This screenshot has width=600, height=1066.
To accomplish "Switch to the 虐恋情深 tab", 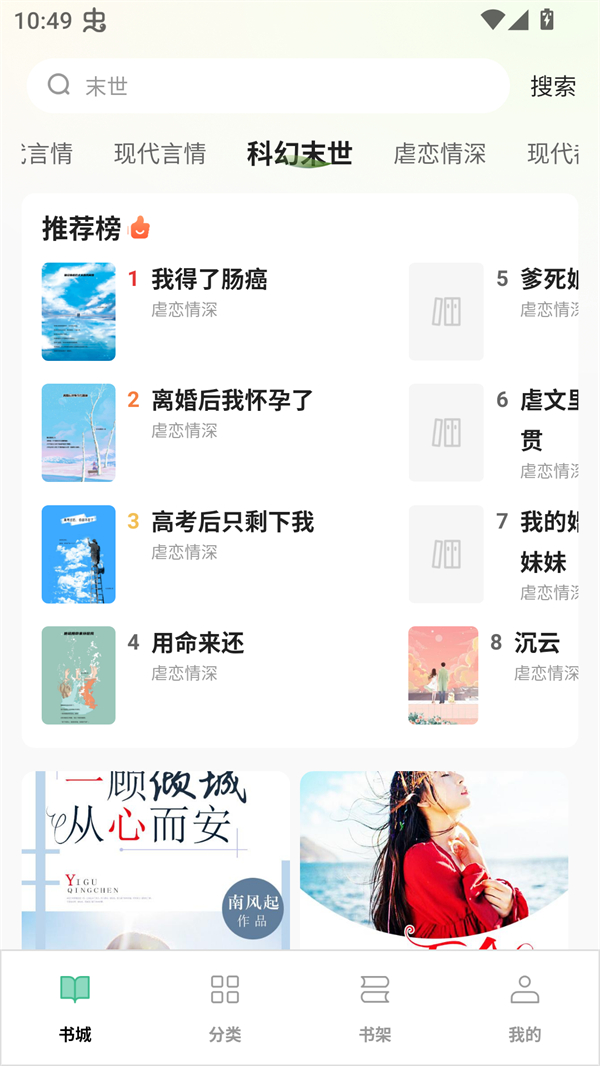I will pos(439,153).
